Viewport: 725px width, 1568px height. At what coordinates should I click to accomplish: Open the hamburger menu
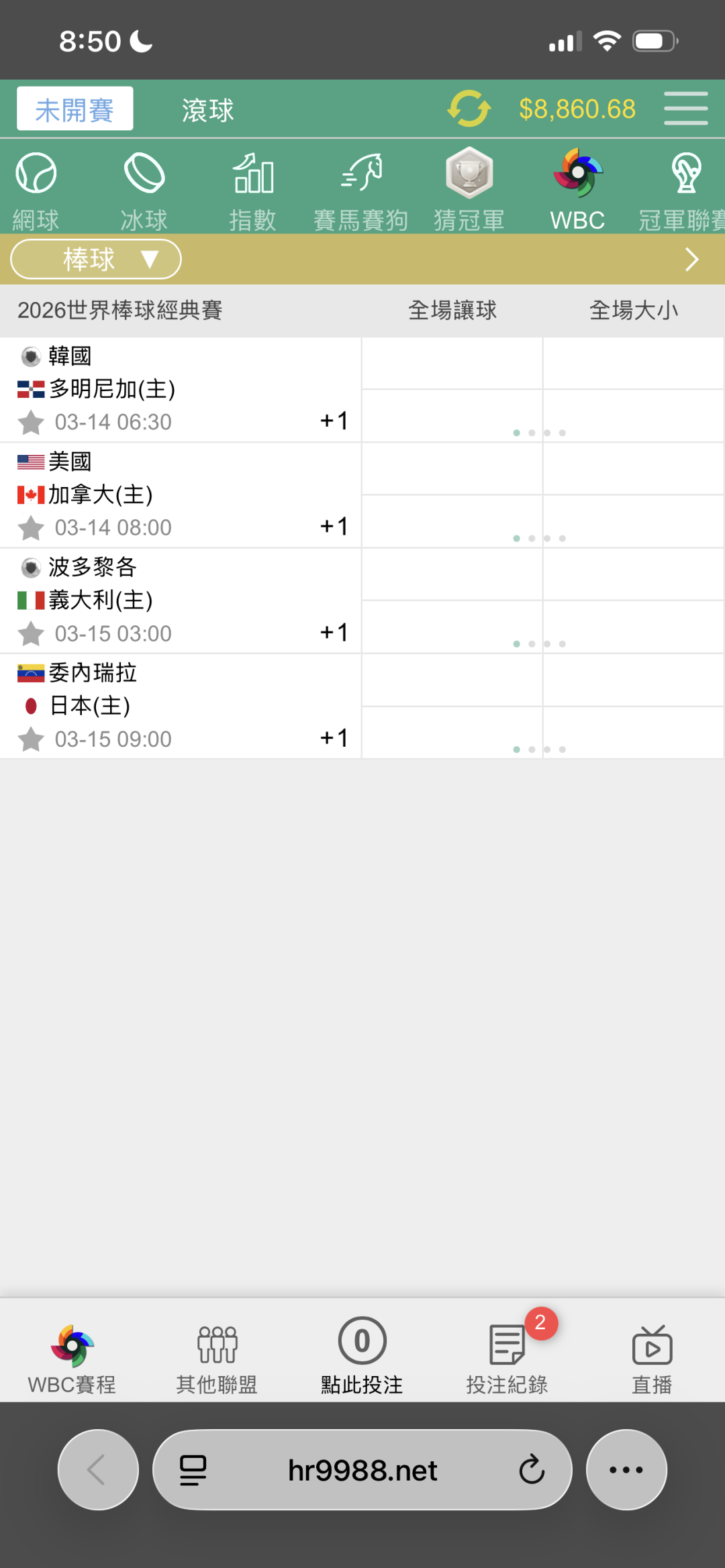click(x=685, y=109)
